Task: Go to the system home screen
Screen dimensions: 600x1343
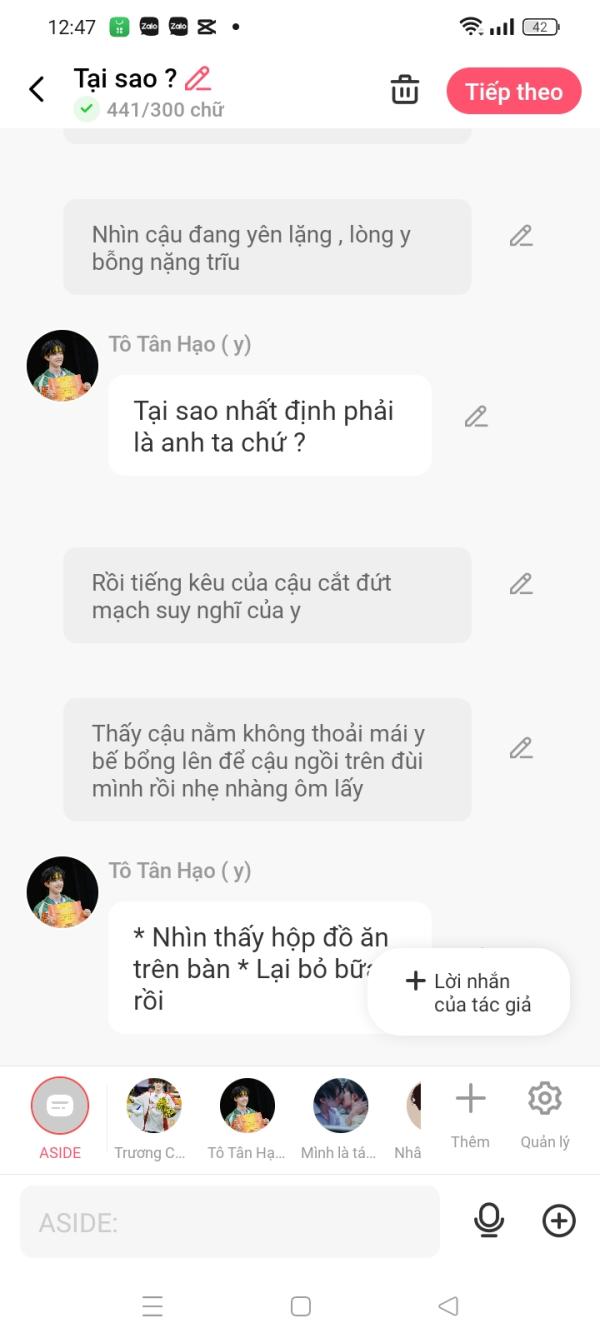Action: (300, 1306)
